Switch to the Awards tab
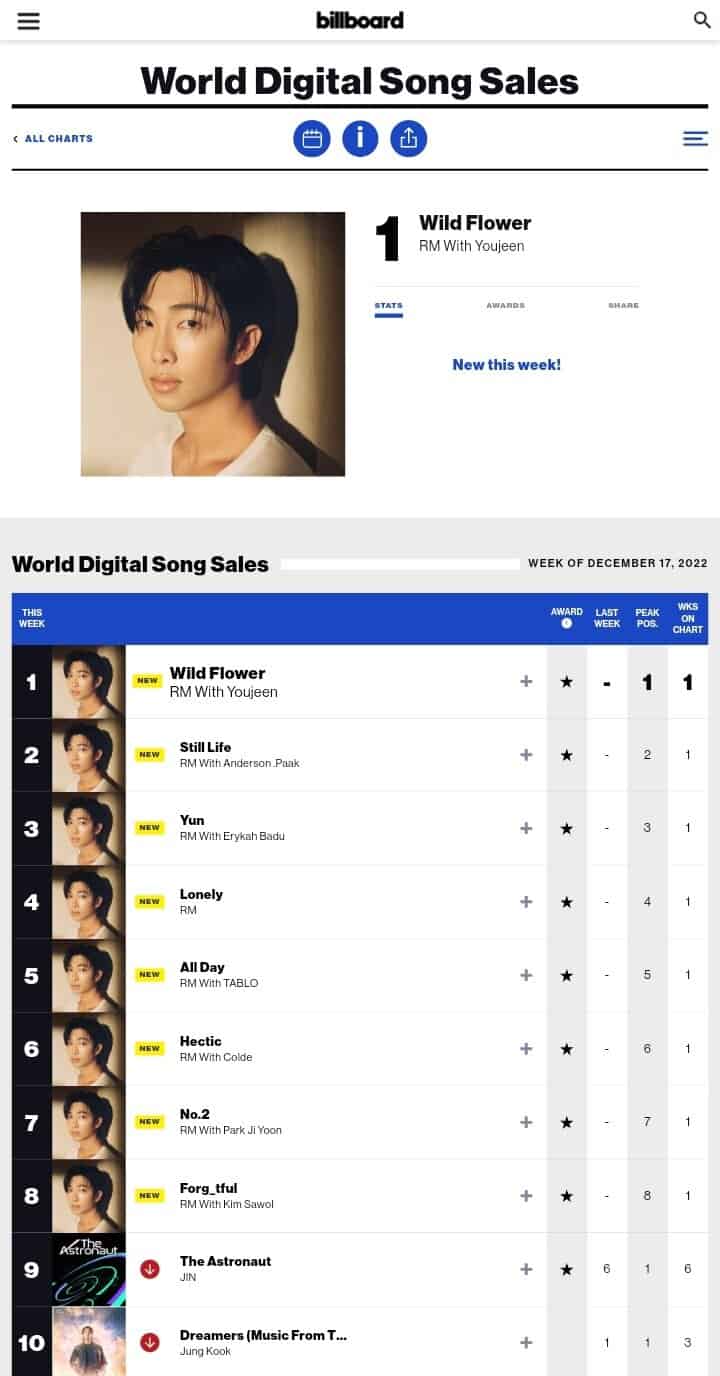 tap(505, 305)
